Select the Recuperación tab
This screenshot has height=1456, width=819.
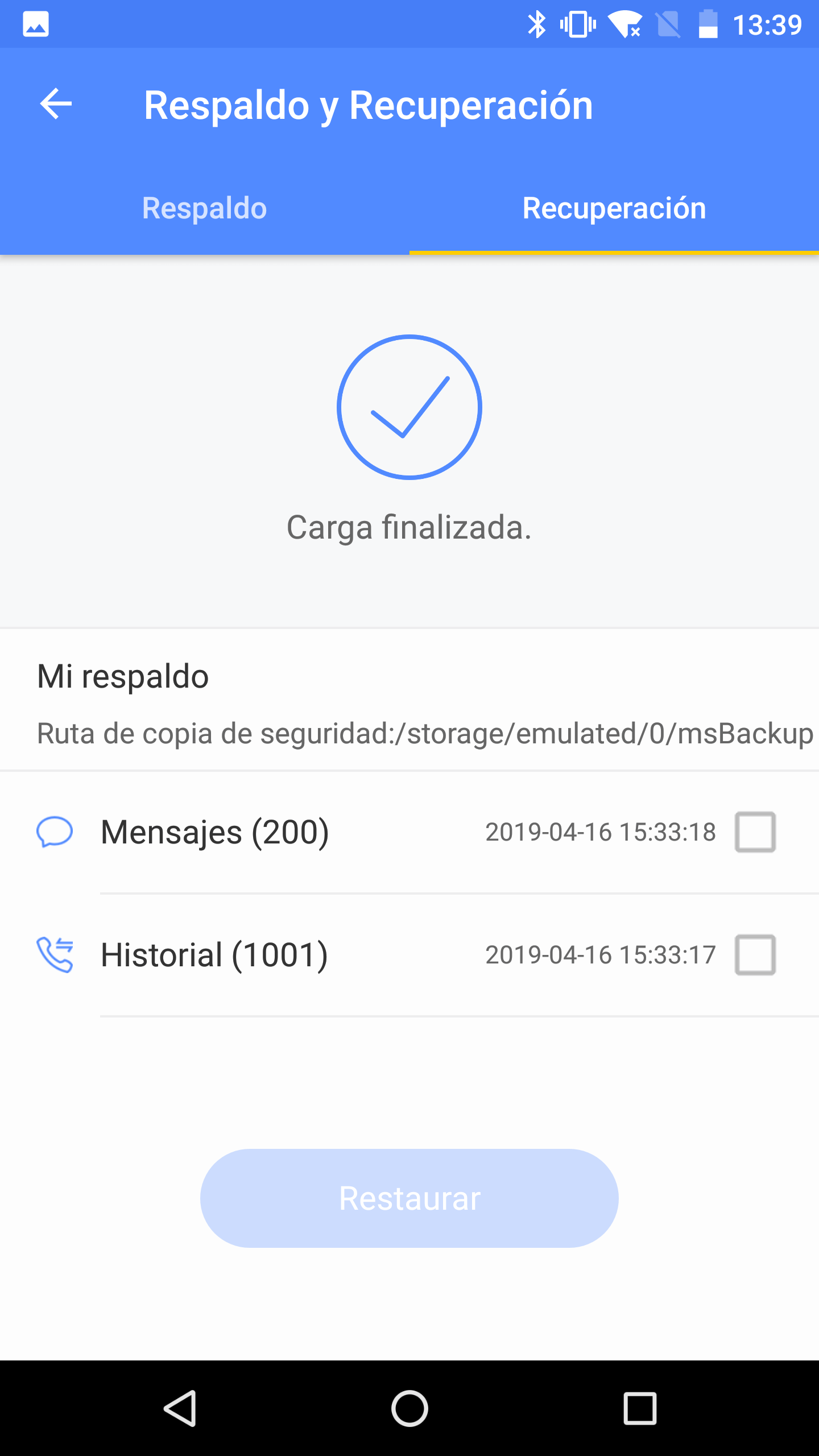pos(614,208)
